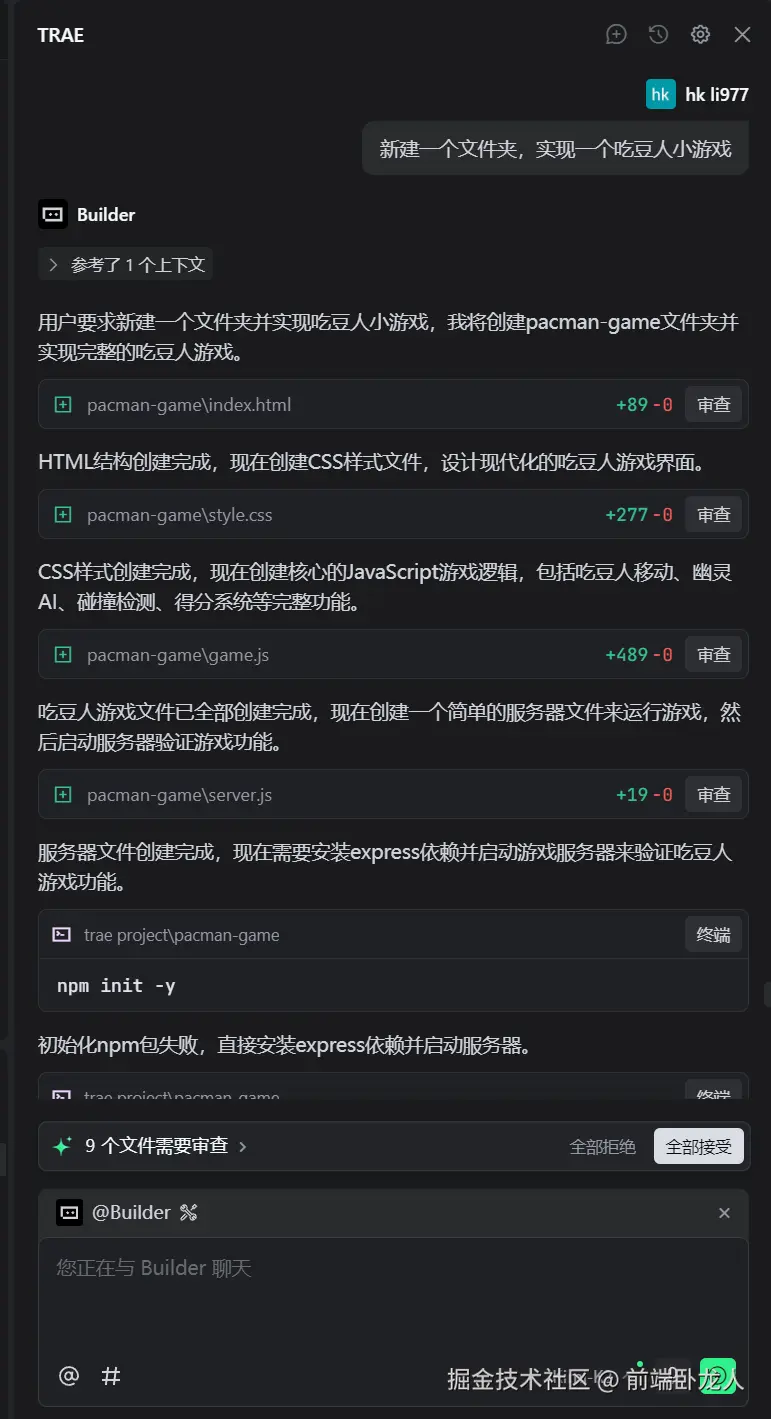Viewport: 771px width, 1419px height.
Task: Insert an @ mention in the chat
Action: point(69,1376)
